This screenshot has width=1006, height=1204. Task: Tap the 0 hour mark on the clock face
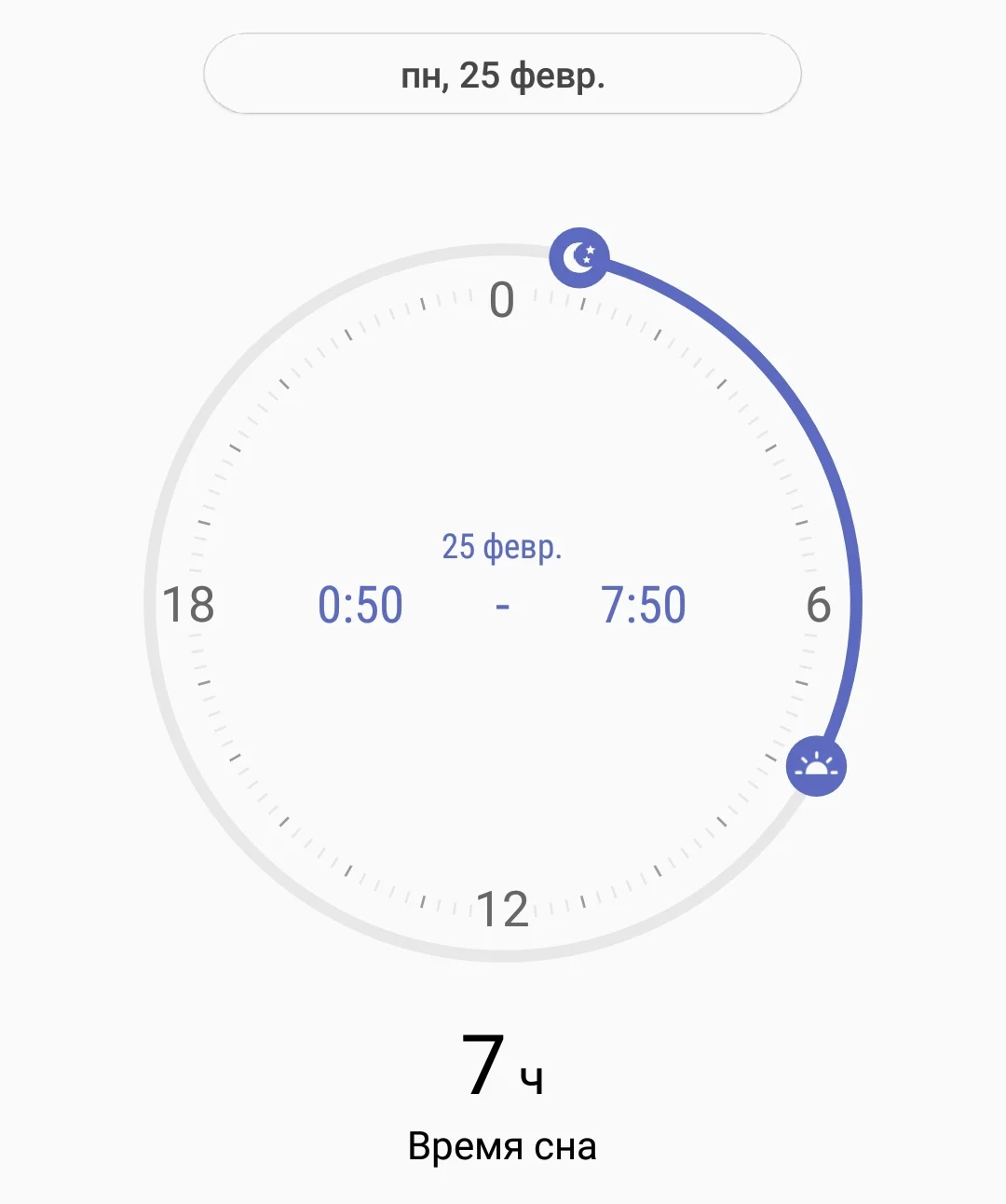click(x=502, y=301)
